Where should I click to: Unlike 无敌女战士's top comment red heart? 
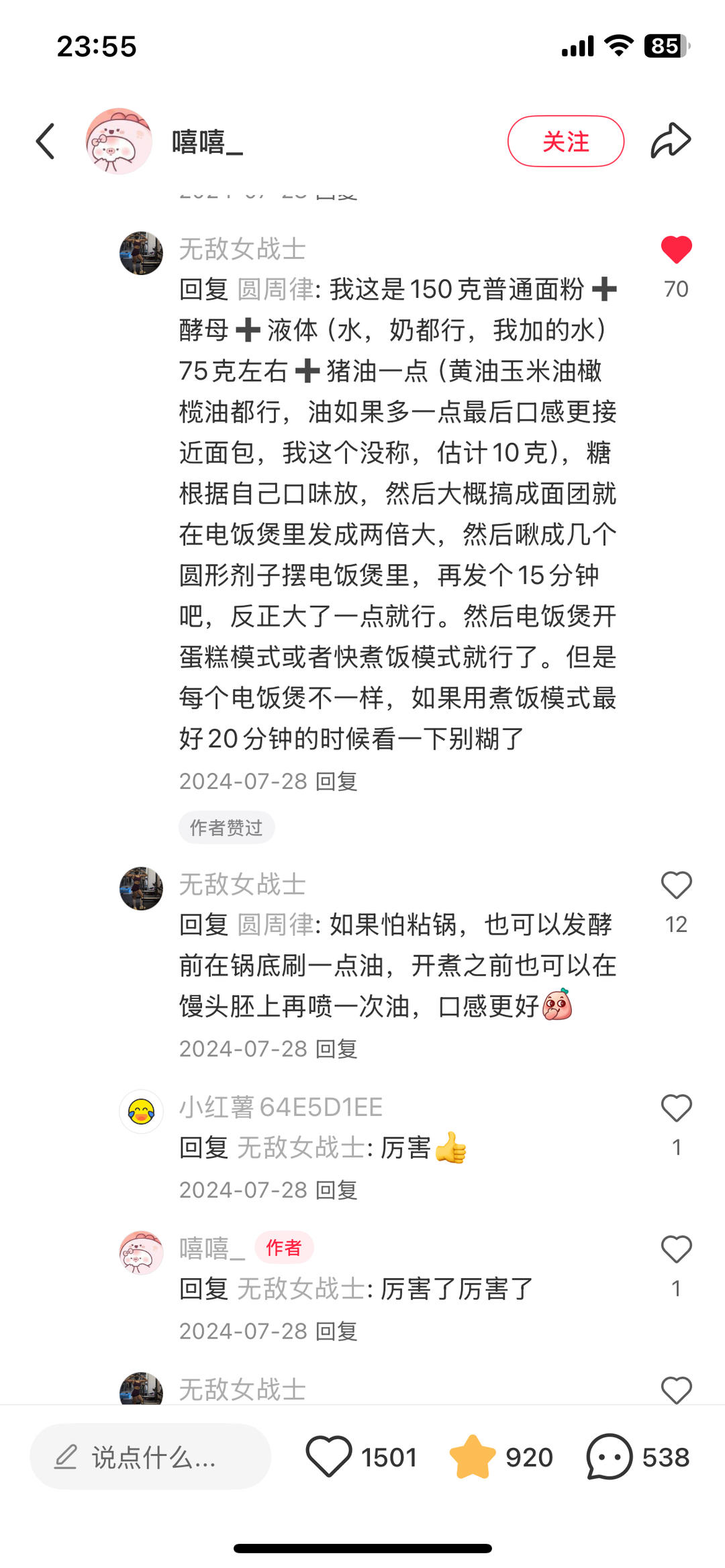676,250
